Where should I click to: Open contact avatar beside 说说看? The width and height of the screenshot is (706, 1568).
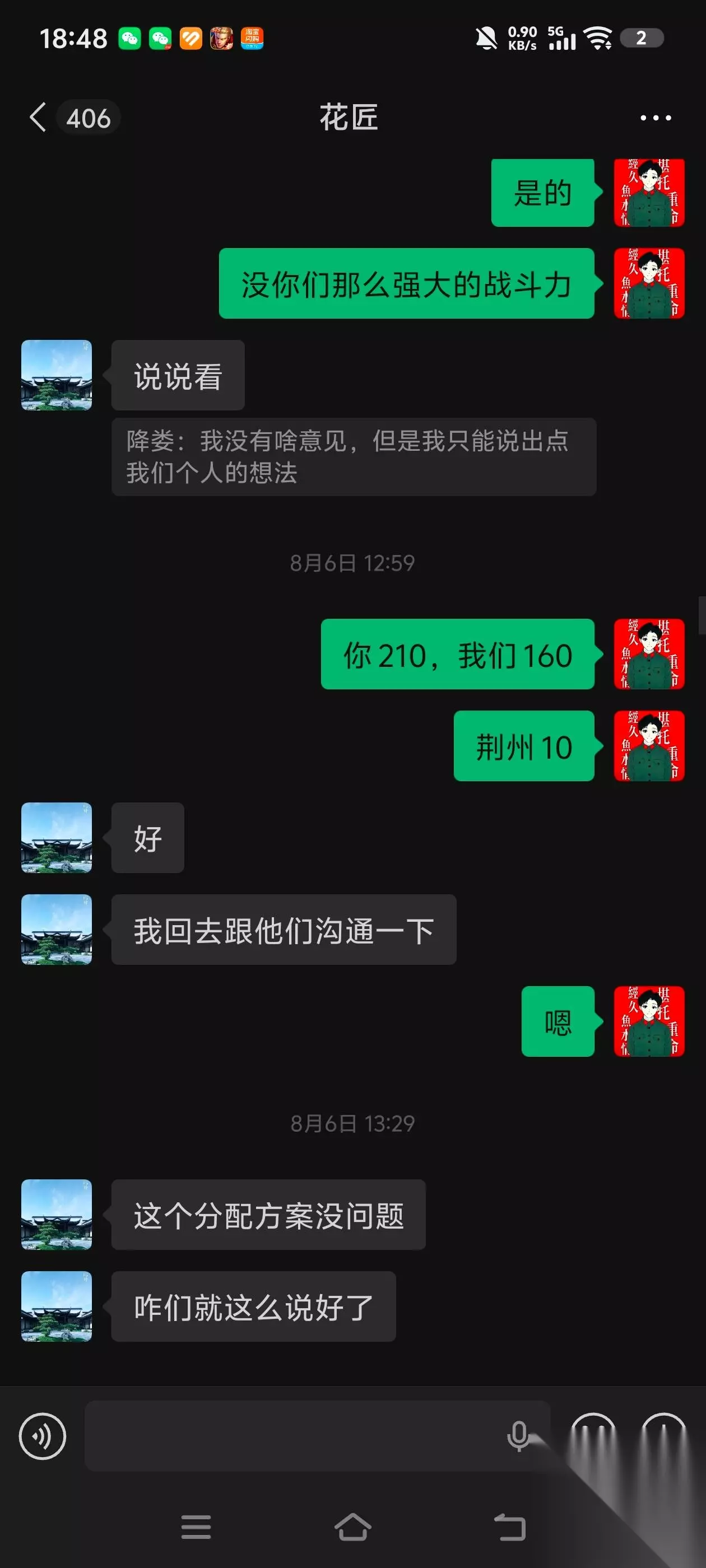[x=57, y=375]
